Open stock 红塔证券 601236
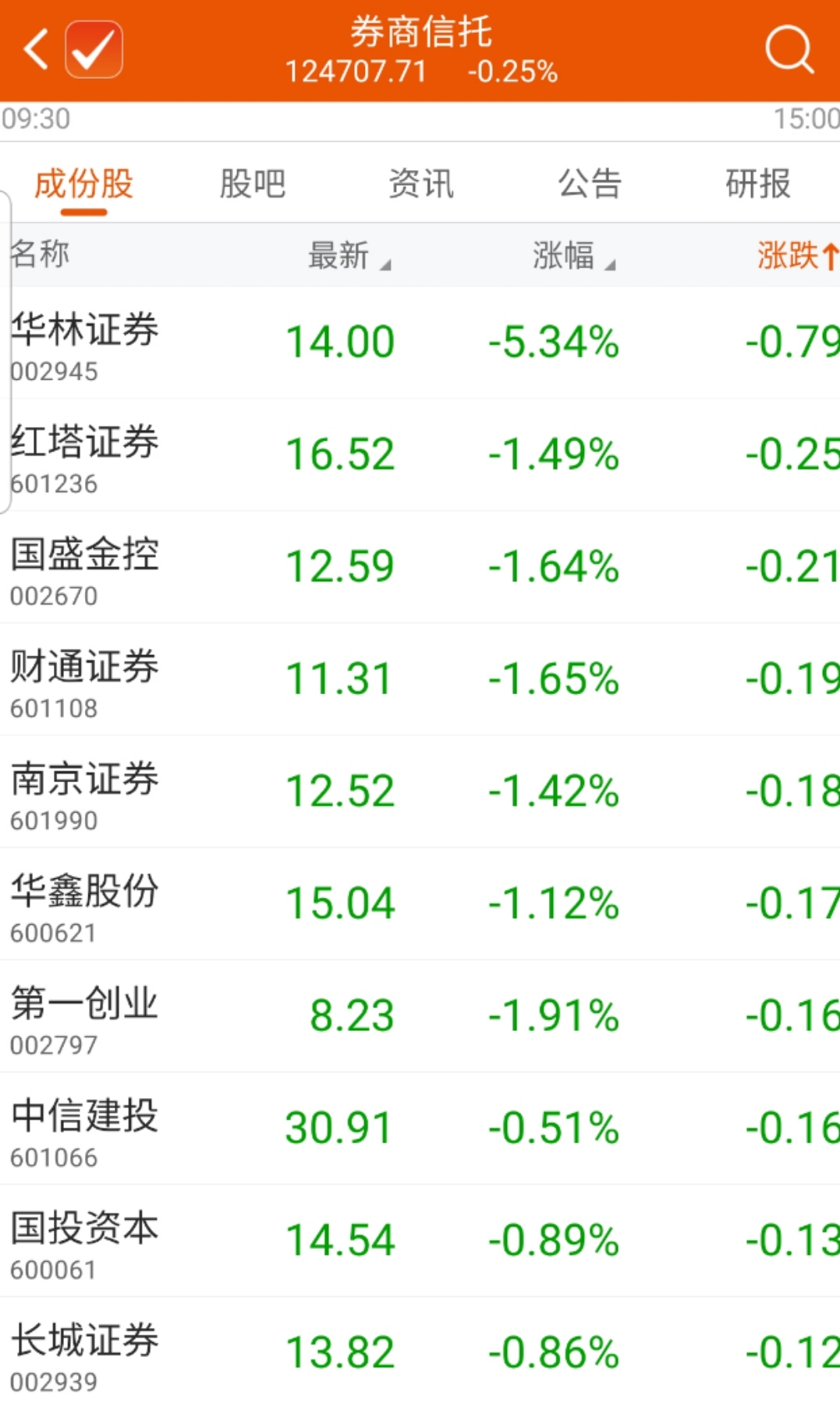This screenshot has width=840, height=1403. pyautogui.click(x=420, y=455)
